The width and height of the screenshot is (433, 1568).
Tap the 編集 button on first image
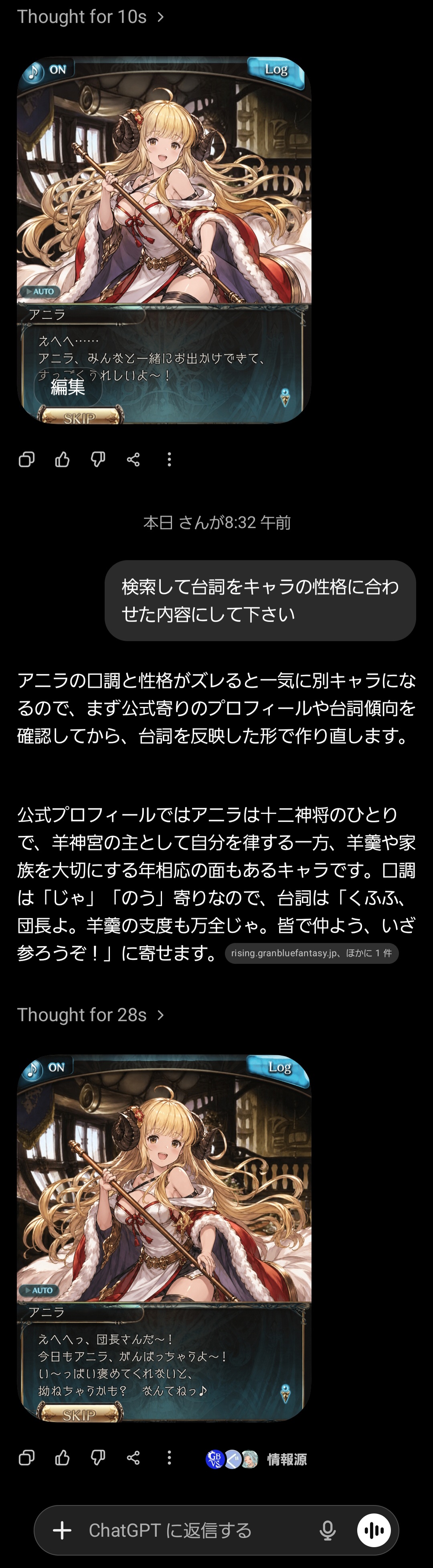(68, 387)
